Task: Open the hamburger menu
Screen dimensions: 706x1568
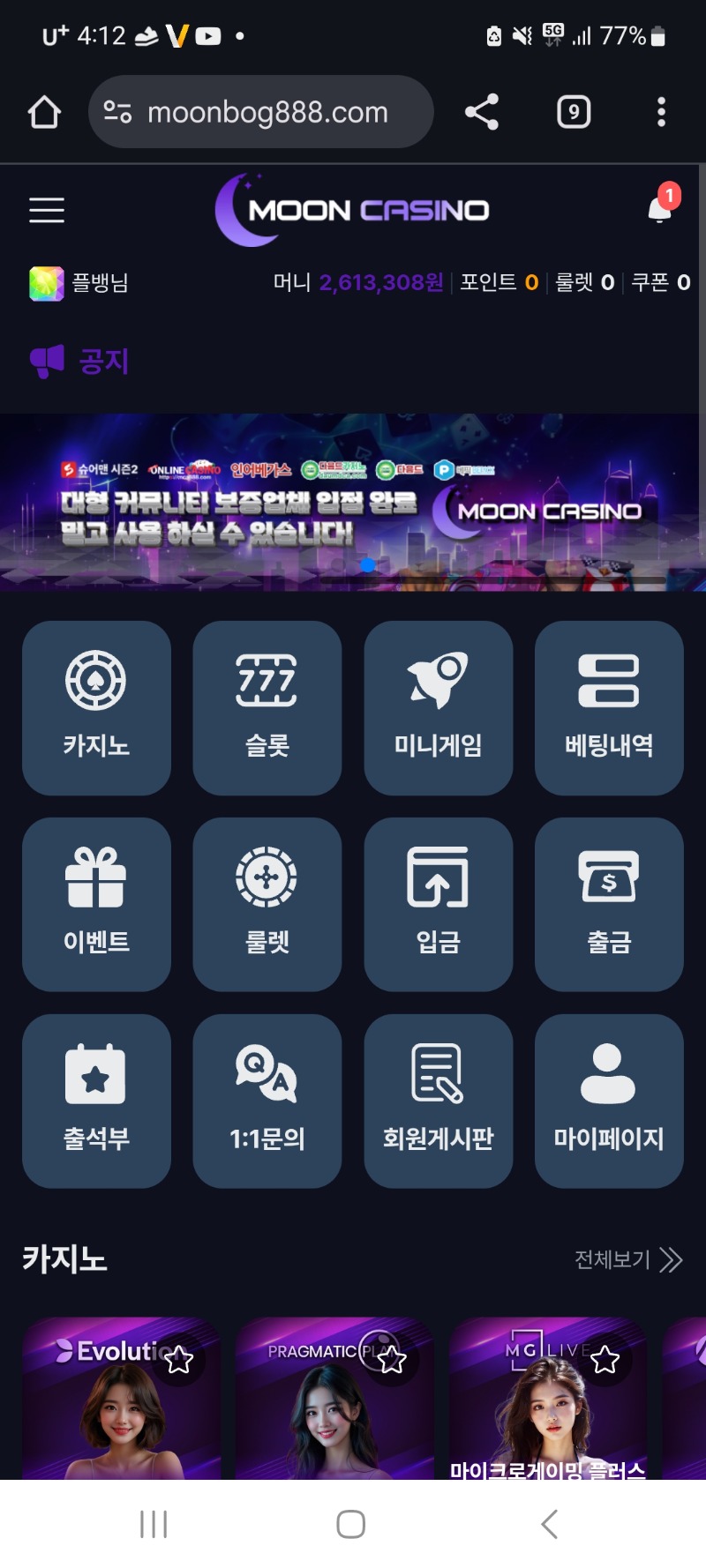Action: (47, 210)
